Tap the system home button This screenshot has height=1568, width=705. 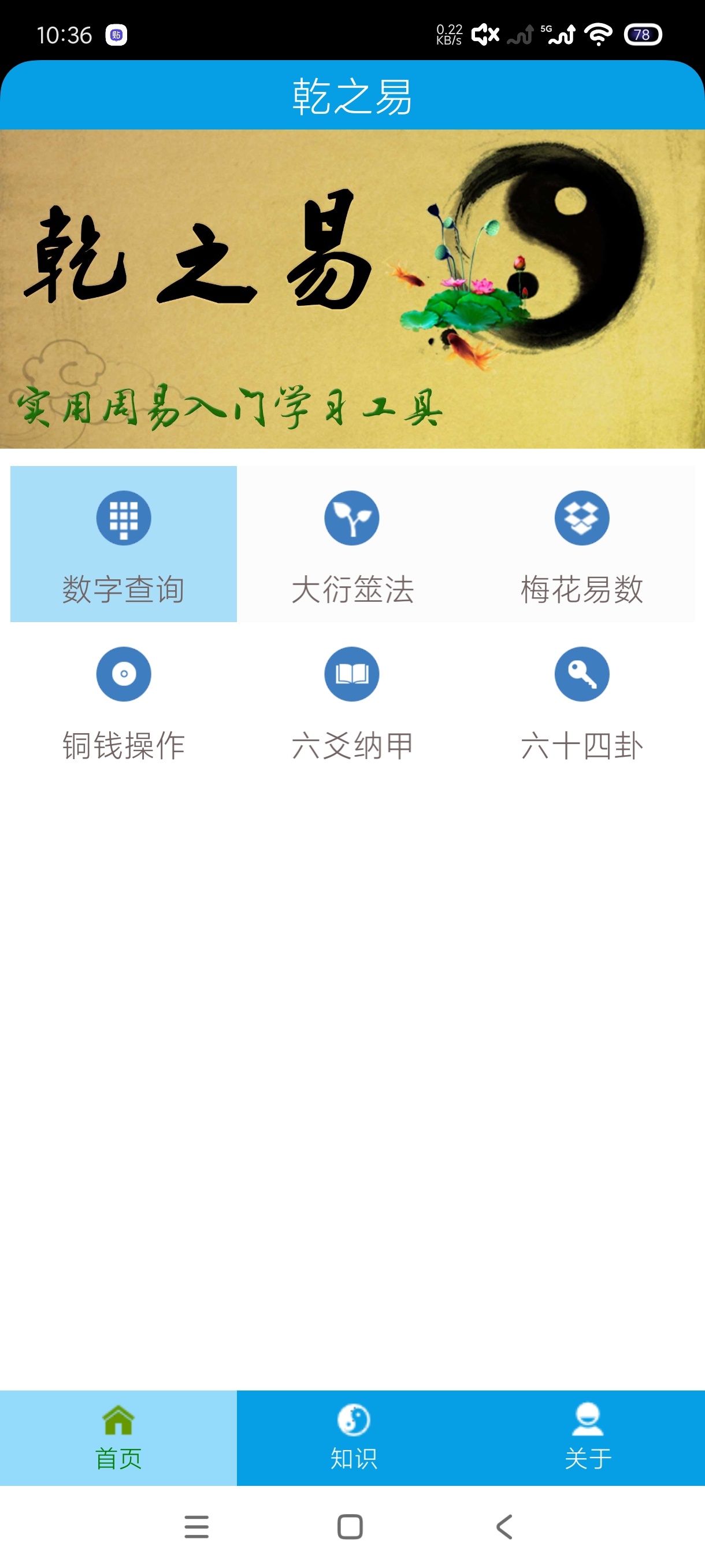pos(350,1526)
